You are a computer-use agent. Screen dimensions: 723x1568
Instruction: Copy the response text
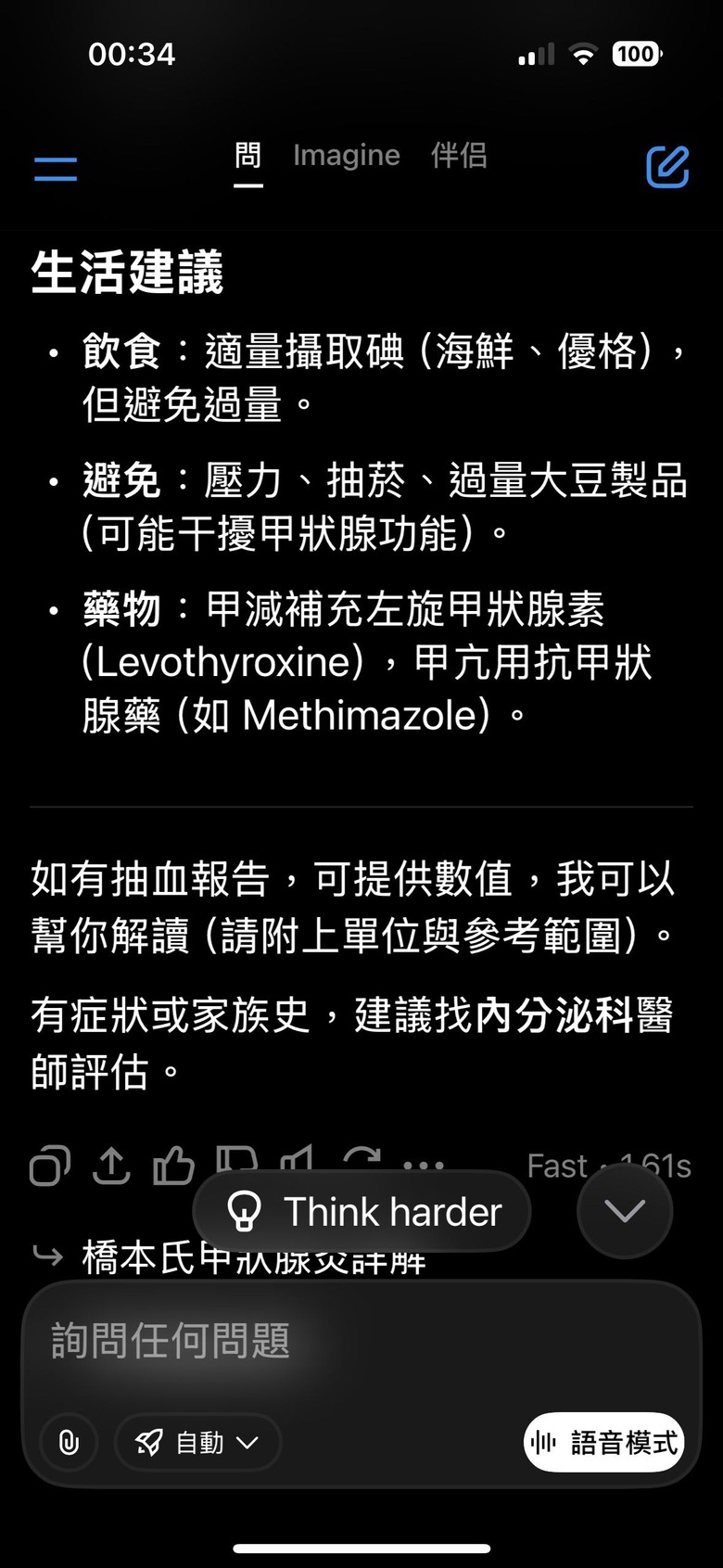tap(49, 1166)
